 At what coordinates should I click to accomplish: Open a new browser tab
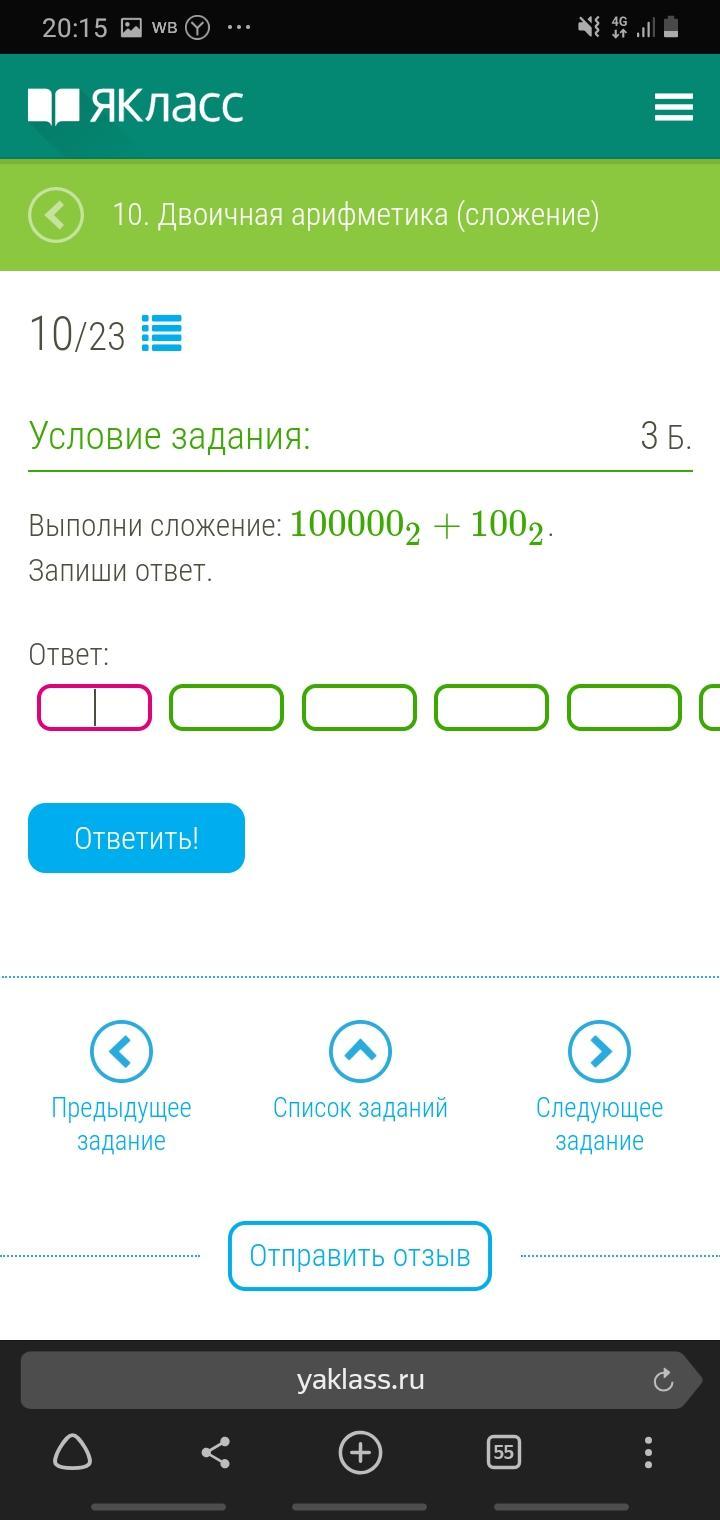coord(360,1452)
